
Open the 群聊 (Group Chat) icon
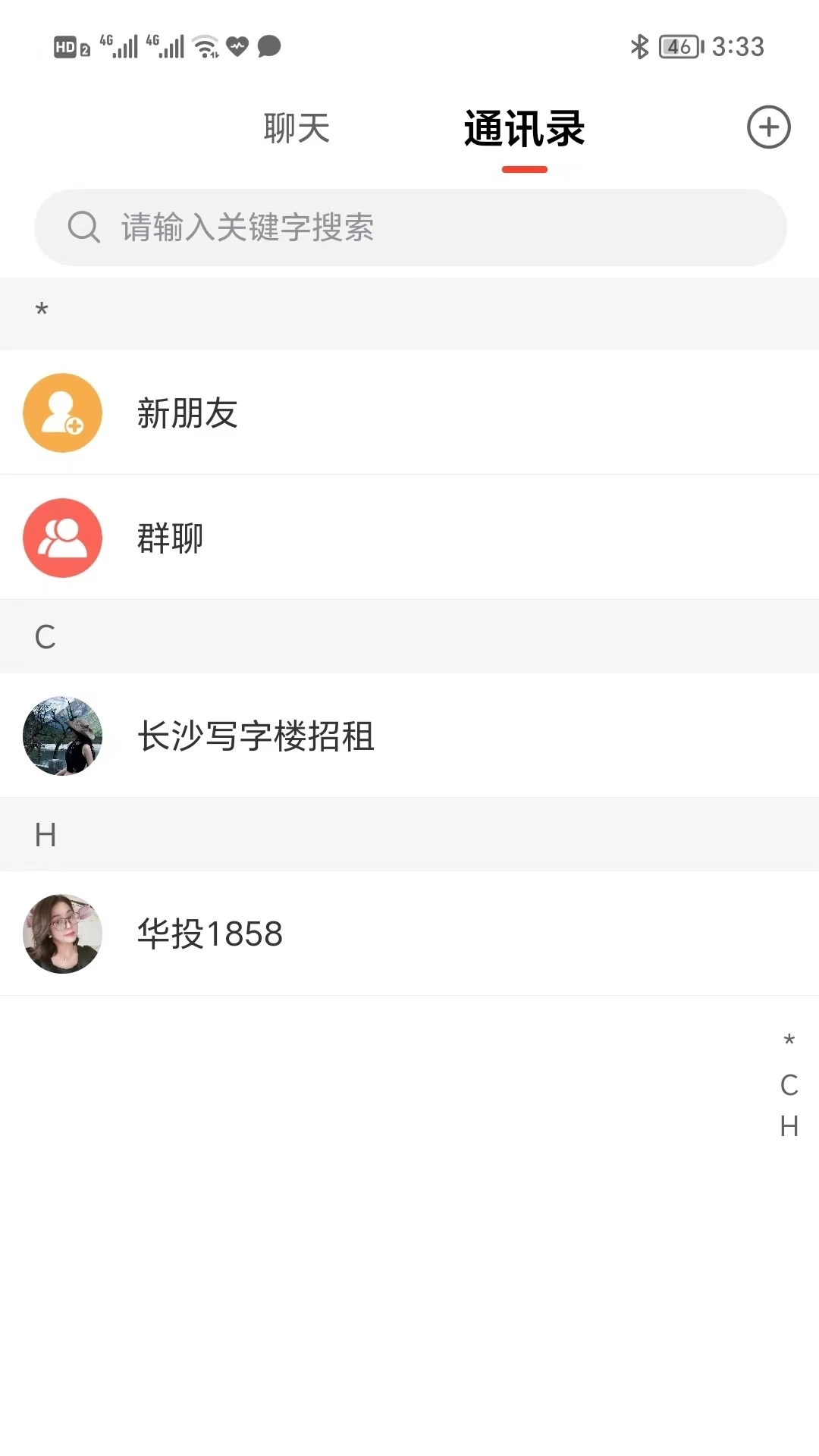(x=62, y=538)
